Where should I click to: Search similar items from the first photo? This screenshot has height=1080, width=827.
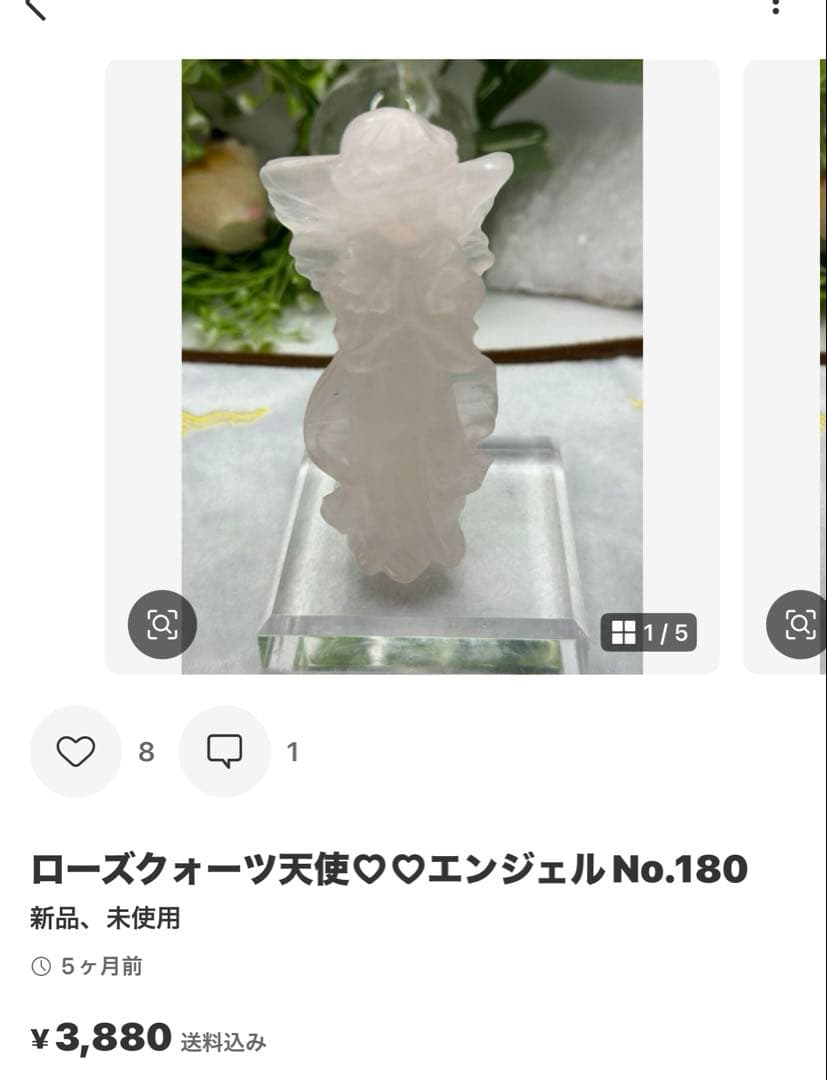(x=162, y=624)
